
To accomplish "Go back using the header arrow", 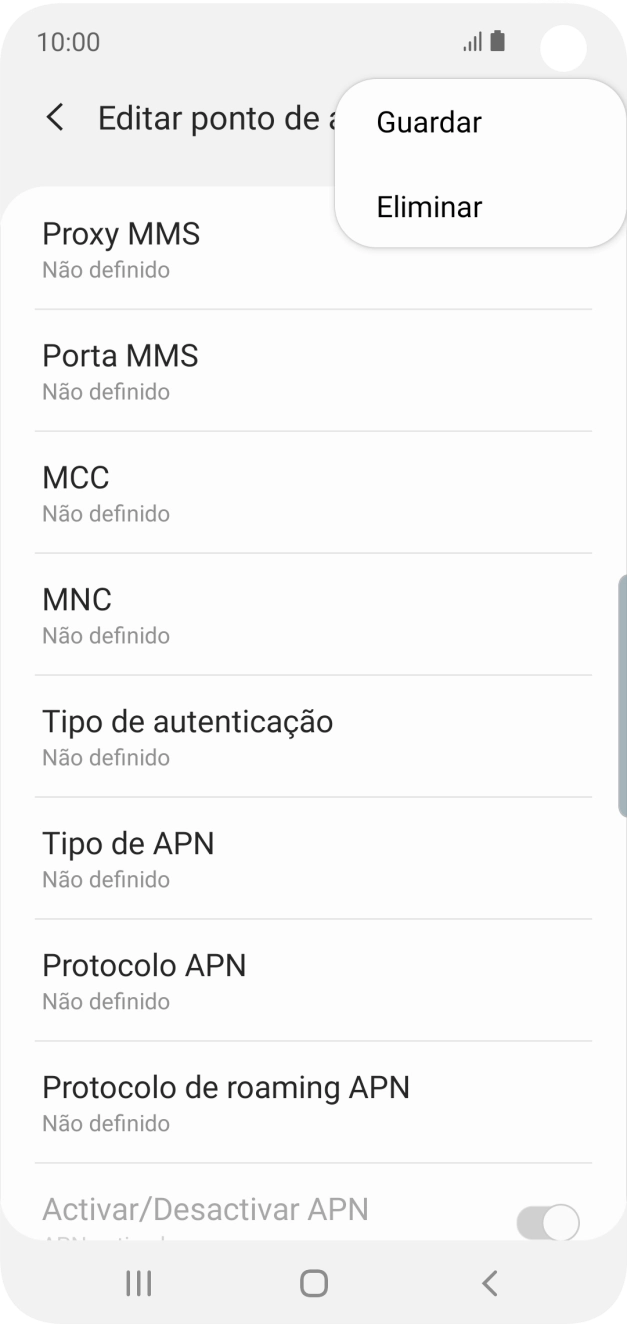I will click(x=56, y=118).
